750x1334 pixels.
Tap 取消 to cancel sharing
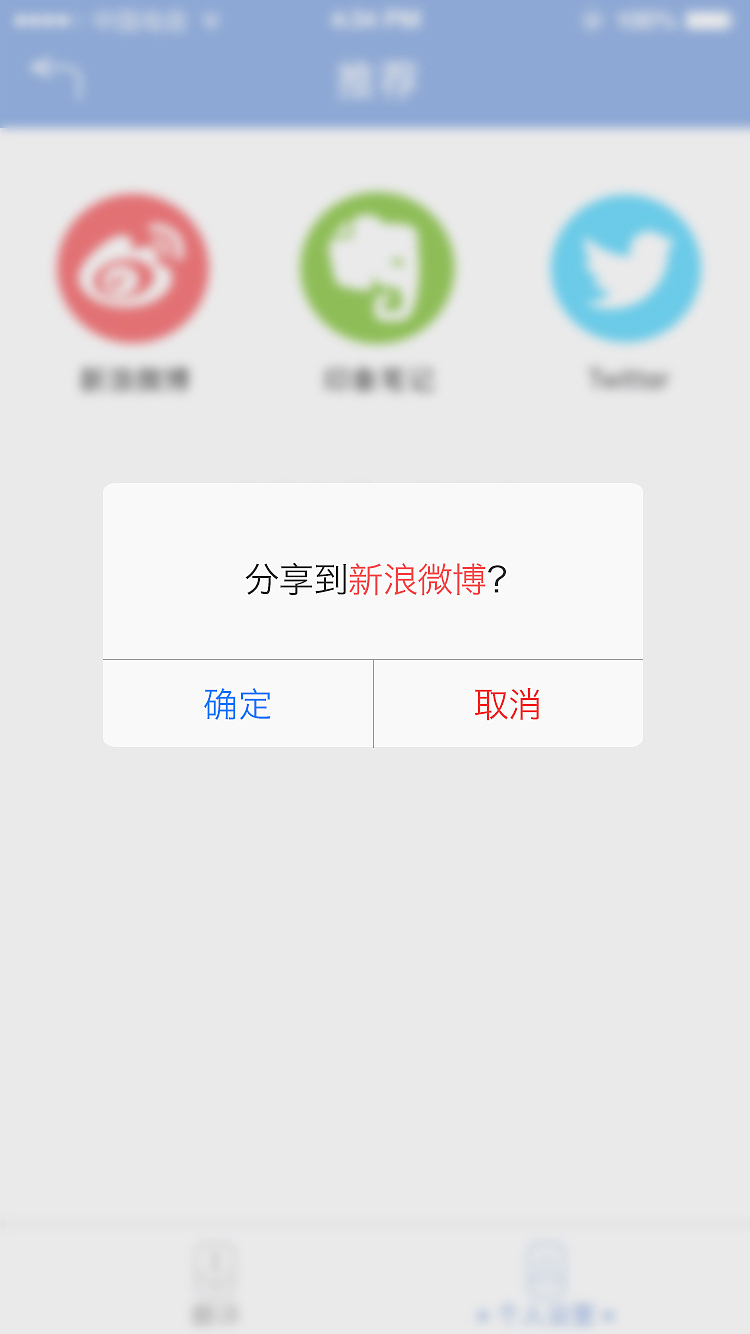pos(508,703)
